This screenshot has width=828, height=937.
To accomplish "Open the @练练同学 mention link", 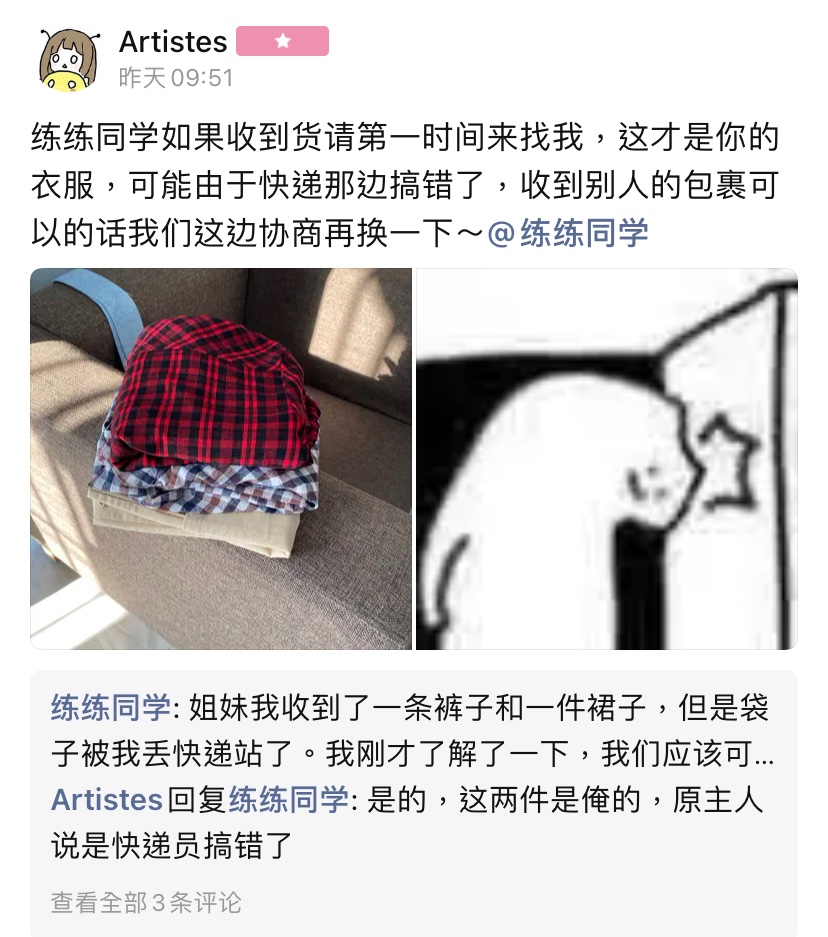I will click(x=567, y=234).
